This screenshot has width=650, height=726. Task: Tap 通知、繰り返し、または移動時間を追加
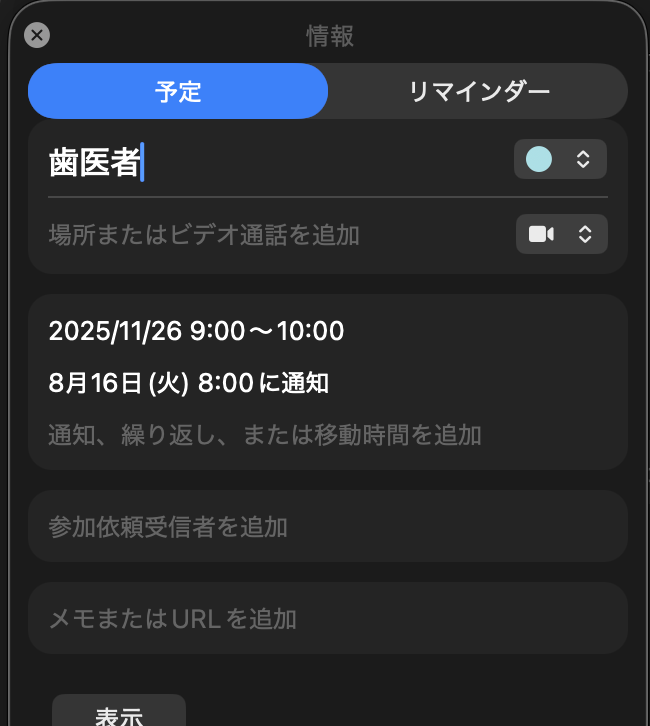(265, 435)
